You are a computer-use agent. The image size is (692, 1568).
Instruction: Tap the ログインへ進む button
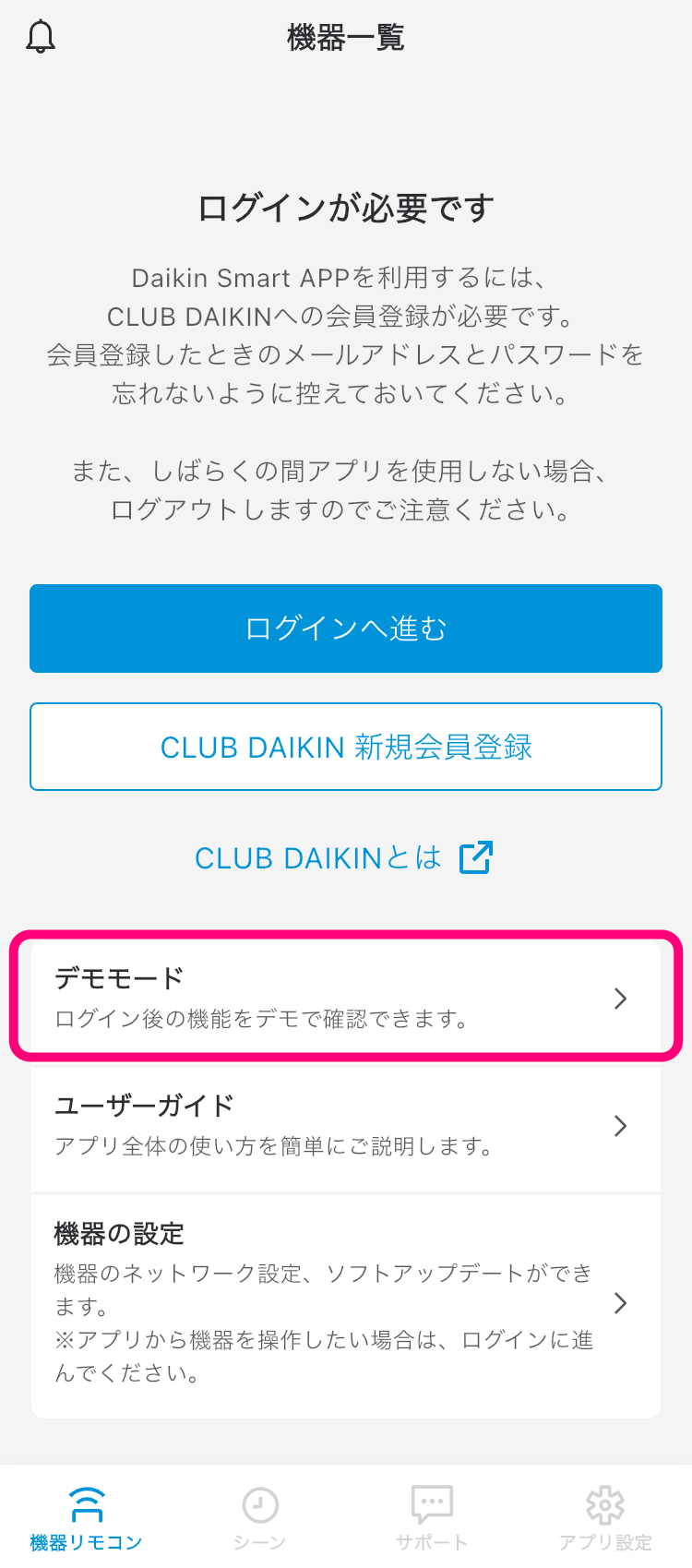coord(346,628)
